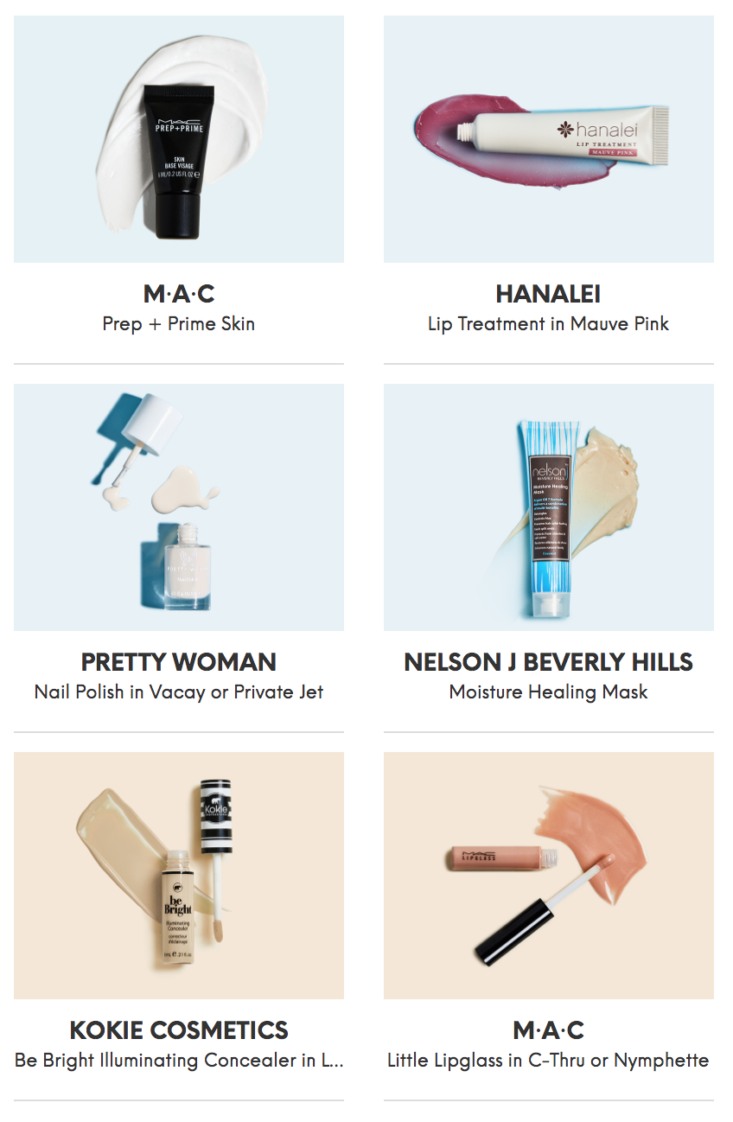The height and width of the screenshot is (1122, 733).
Task: Select Nelson J Beverly Hills Moisture Healing Mask
Action: 548,508
